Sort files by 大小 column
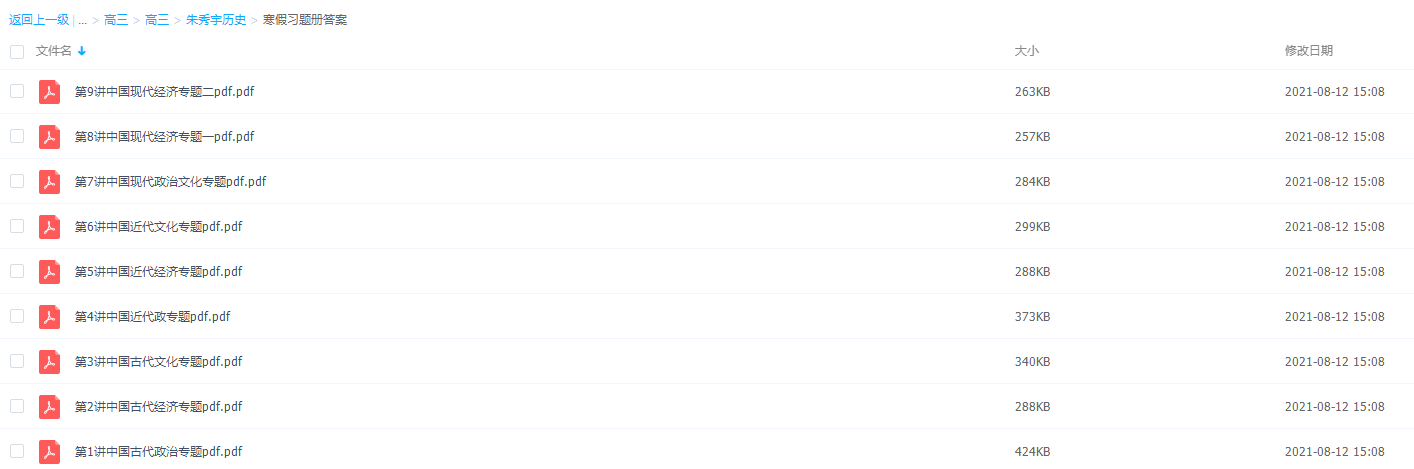Viewport: 1414px width, 469px height. tap(1027, 51)
